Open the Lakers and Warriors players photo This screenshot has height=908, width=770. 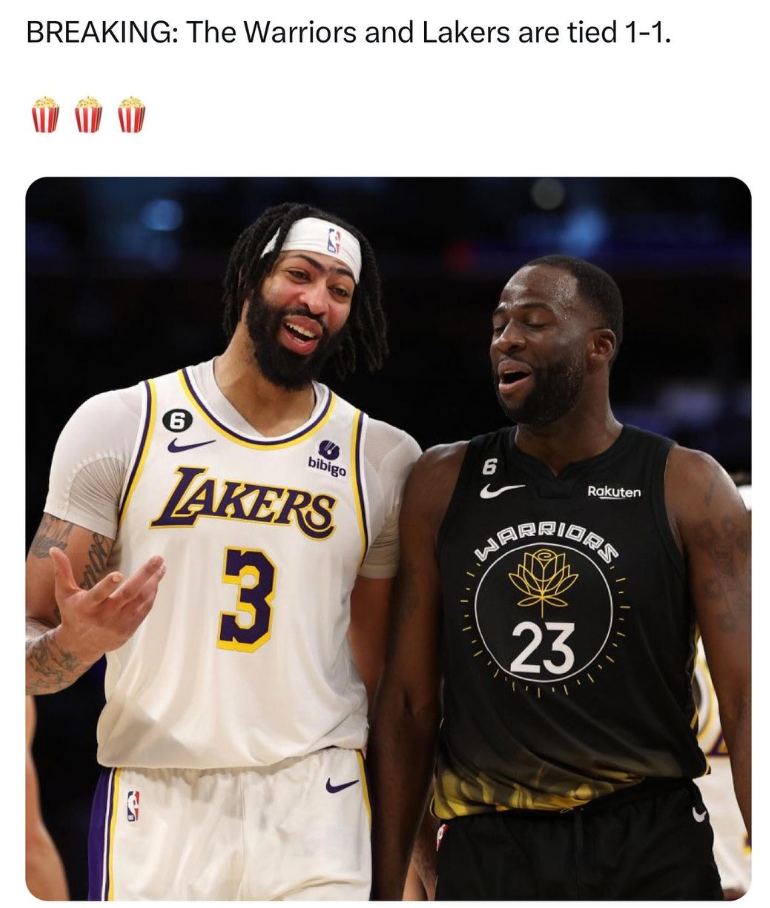tap(388, 538)
